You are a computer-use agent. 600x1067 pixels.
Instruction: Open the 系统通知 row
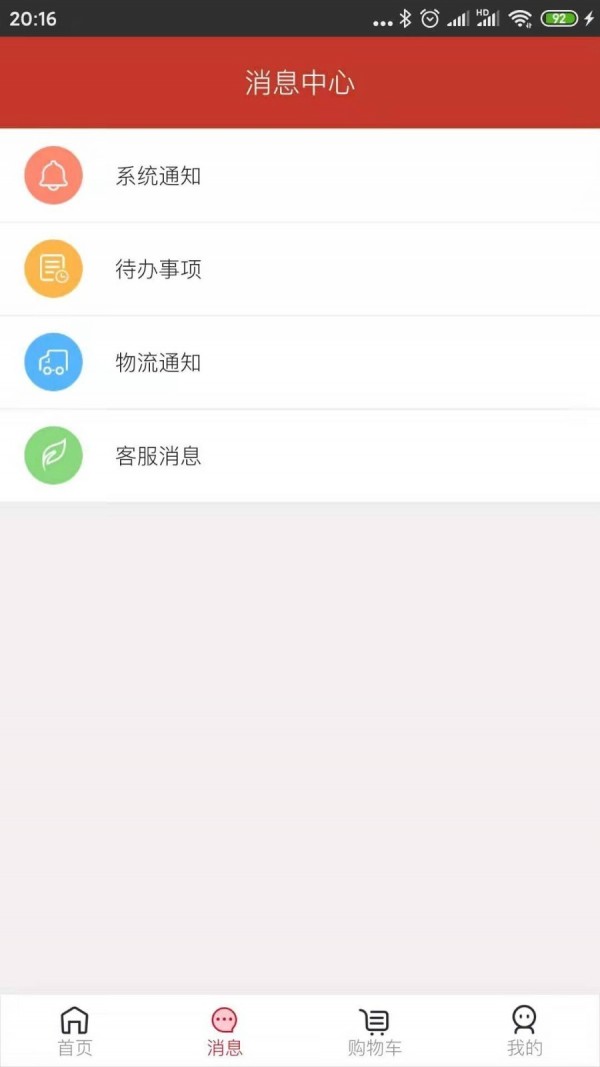coord(300,176)
